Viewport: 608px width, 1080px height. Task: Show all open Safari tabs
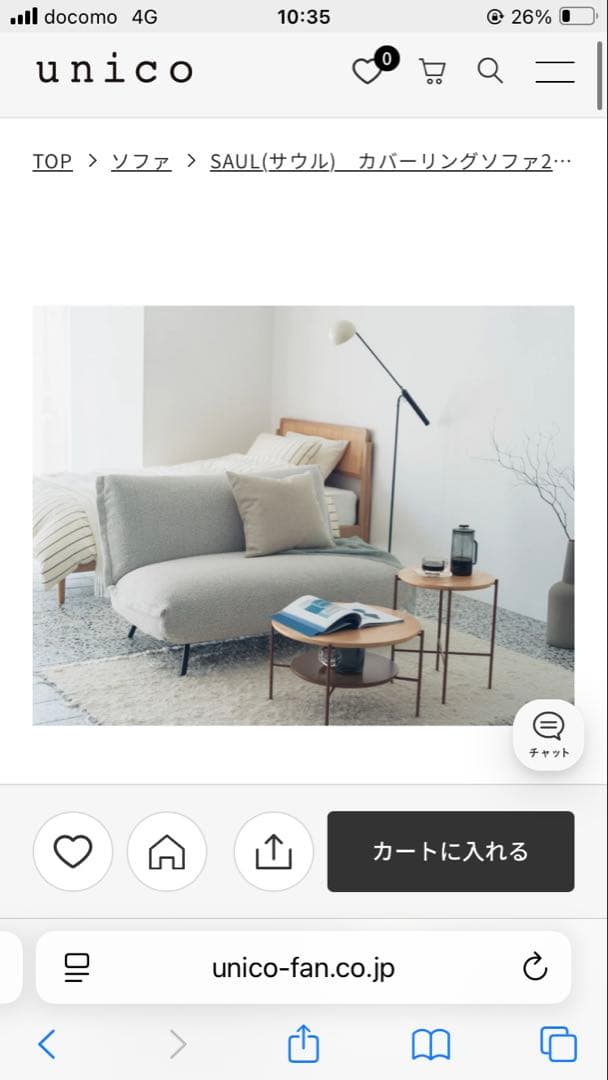[558, 1045]
